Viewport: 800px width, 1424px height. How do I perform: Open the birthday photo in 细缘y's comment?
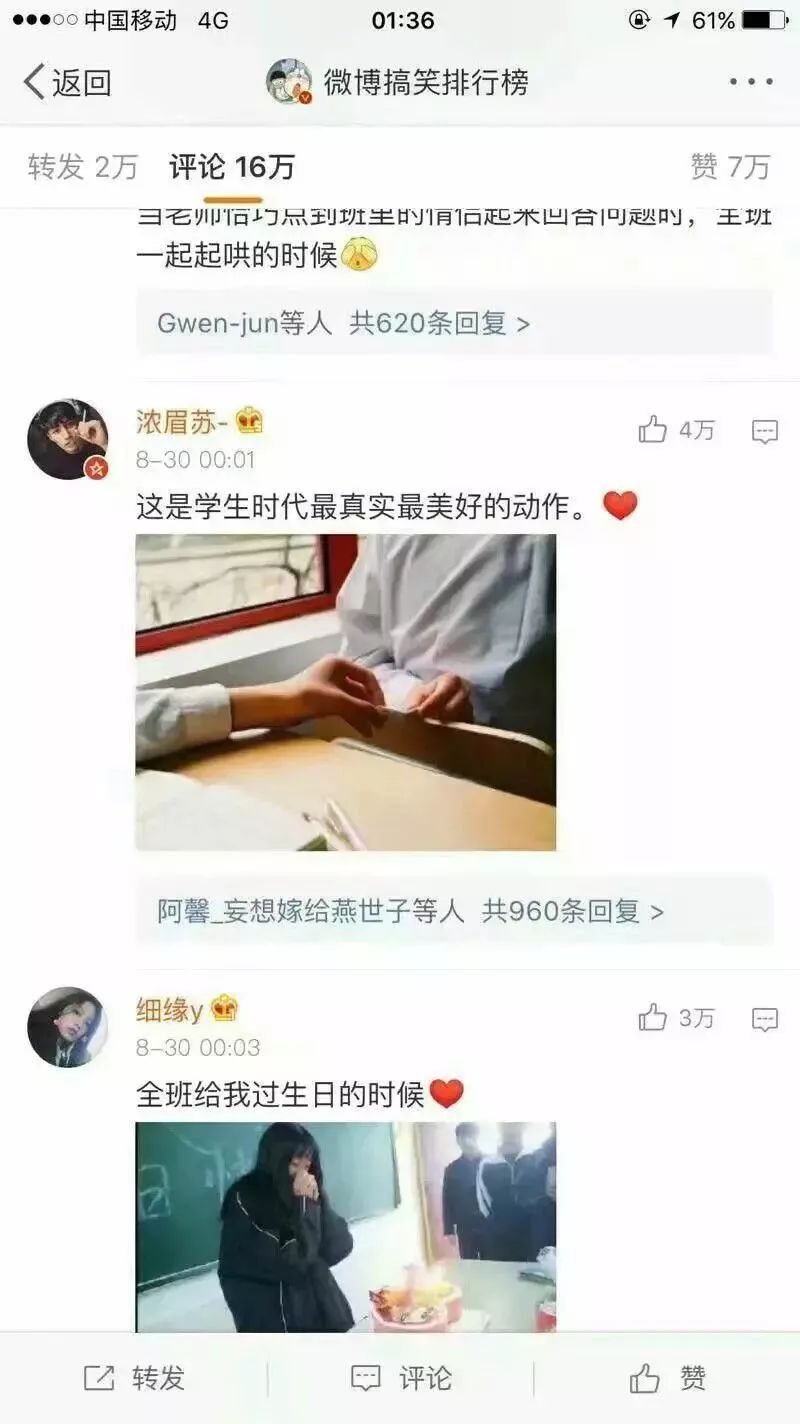click(x=346, y=1227)
